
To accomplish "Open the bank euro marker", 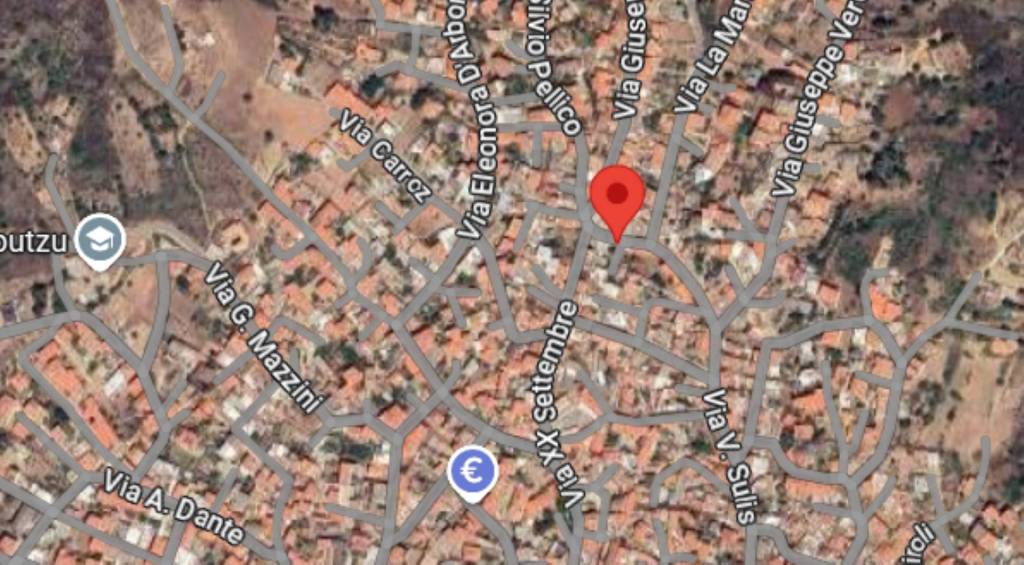I will (x=473, y=470).
